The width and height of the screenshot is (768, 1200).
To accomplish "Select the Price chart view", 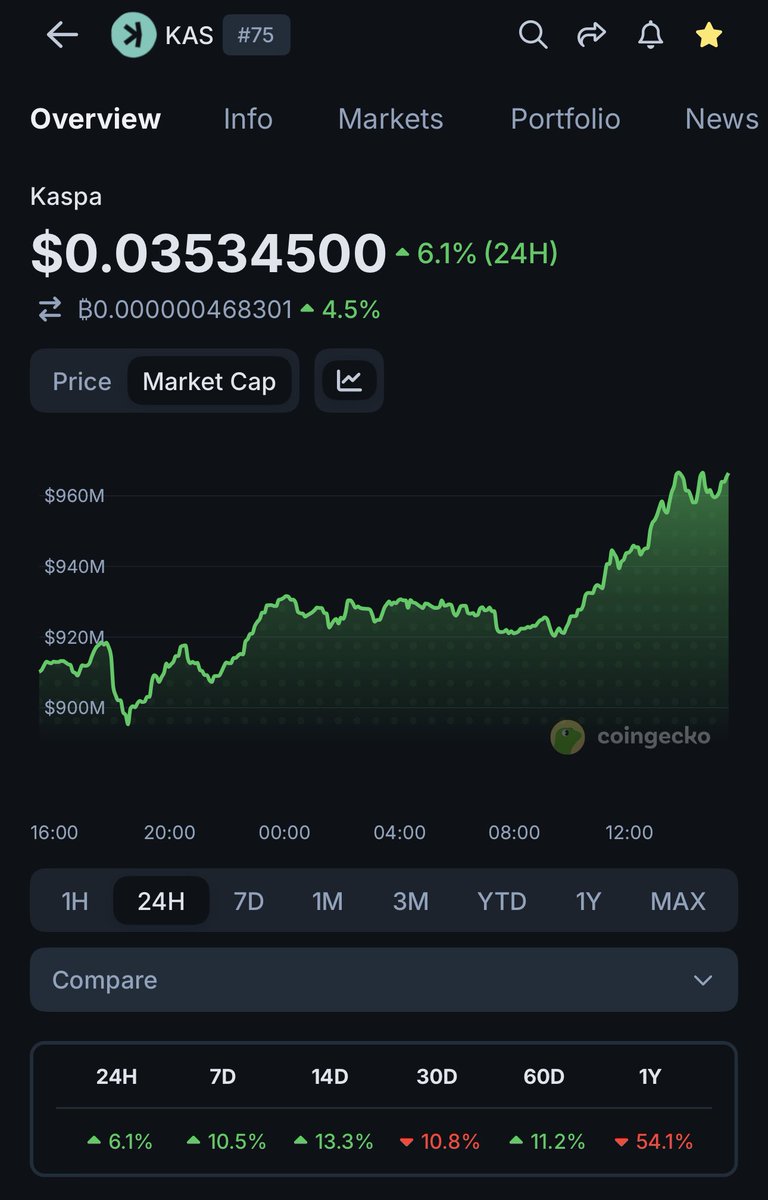I will point(82,381).
